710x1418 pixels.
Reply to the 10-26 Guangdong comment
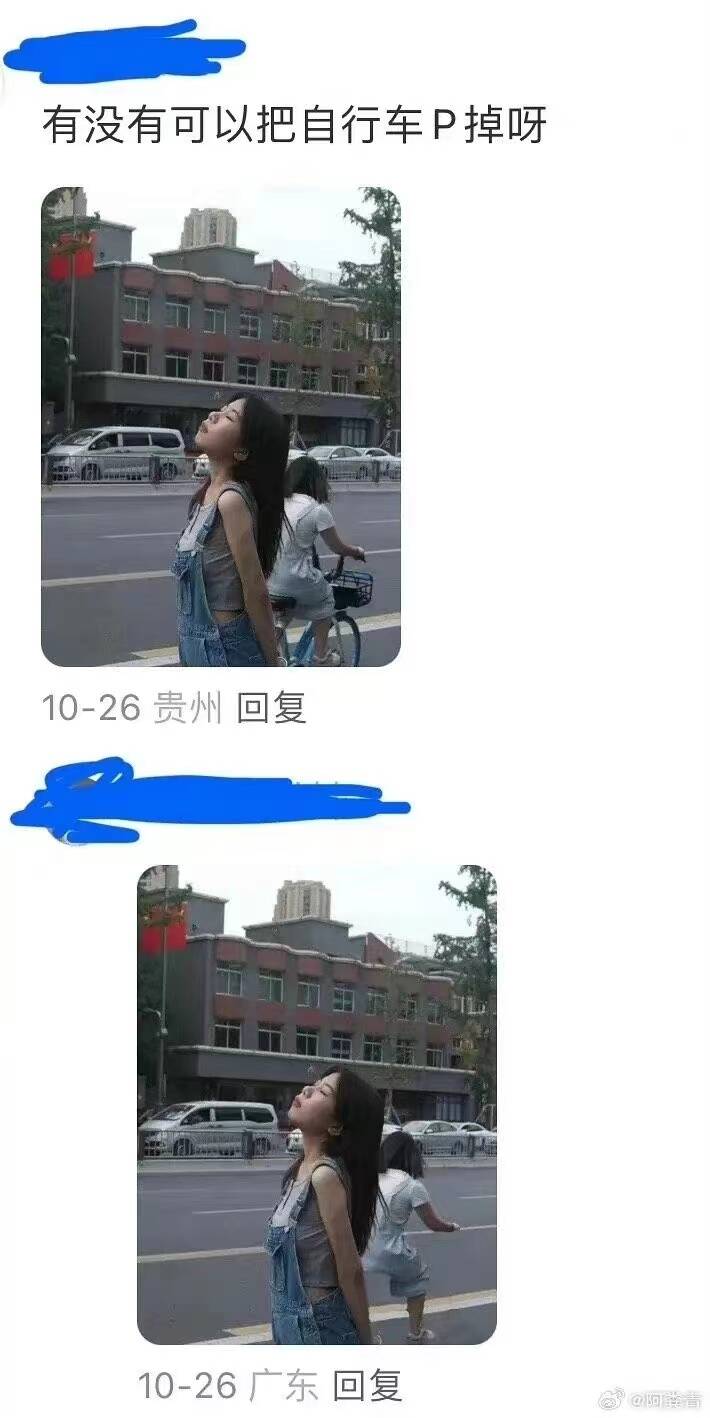click(367, 1385)
